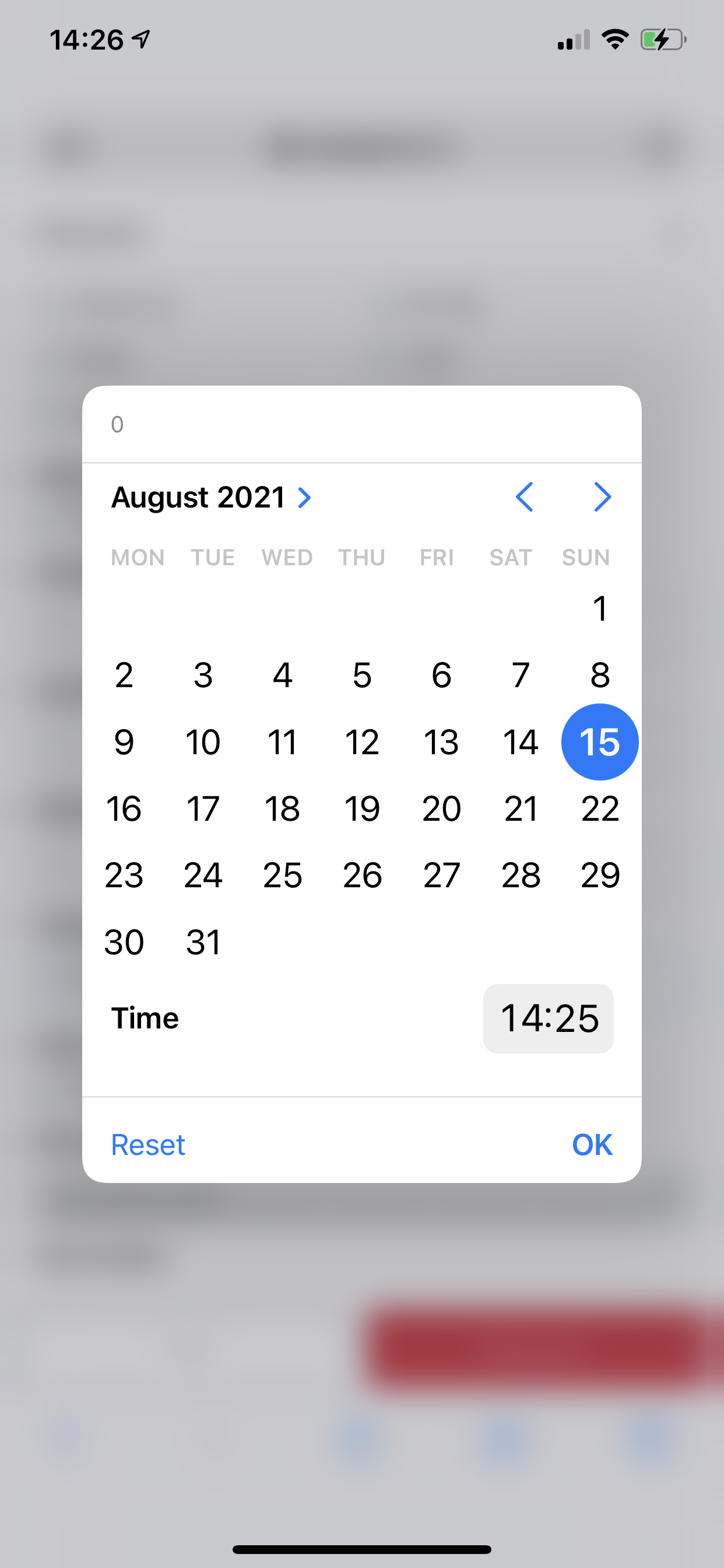724x1568 pixels.
Task: Pick day 26 in the calendar
Action: point(362,876)
